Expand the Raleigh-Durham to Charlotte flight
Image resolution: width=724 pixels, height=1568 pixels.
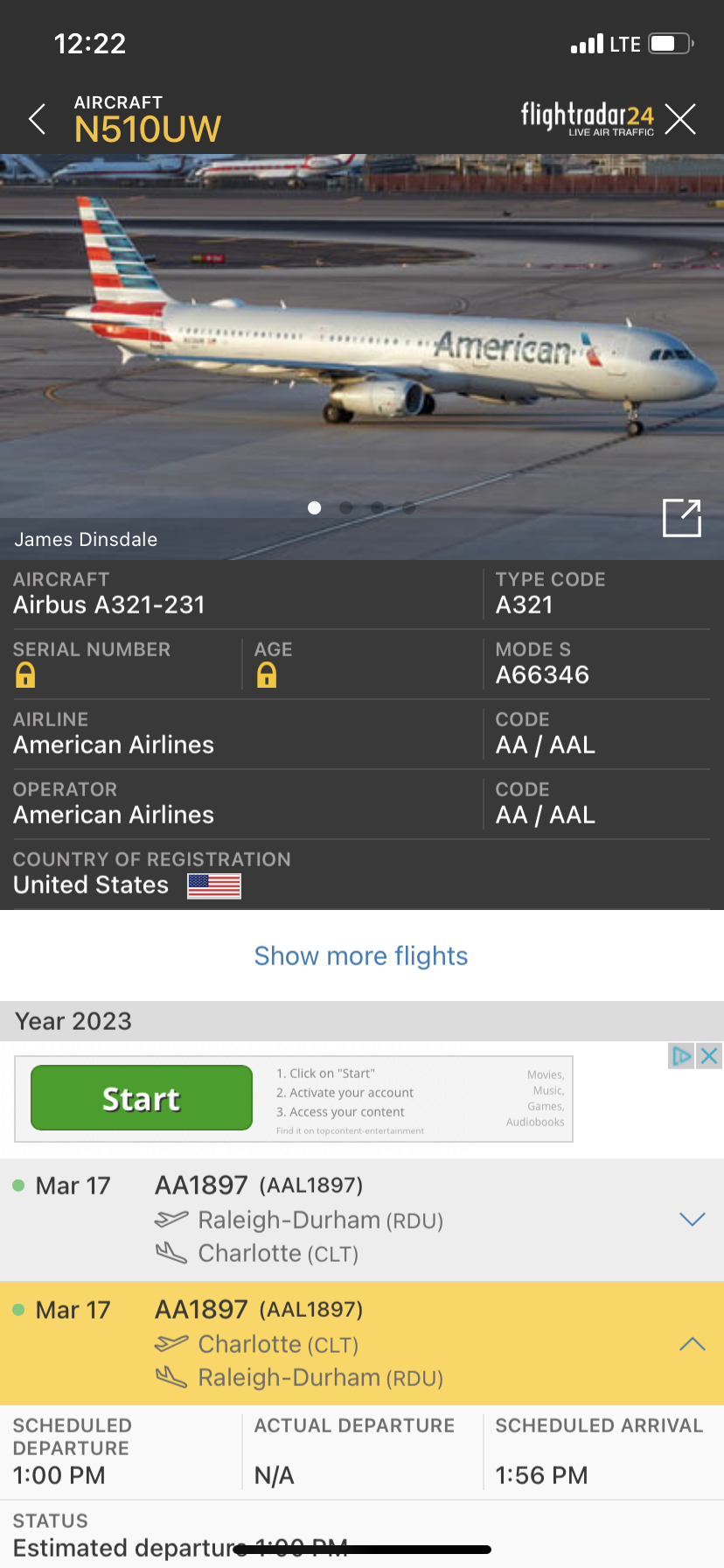click(x=692, y=1220)
